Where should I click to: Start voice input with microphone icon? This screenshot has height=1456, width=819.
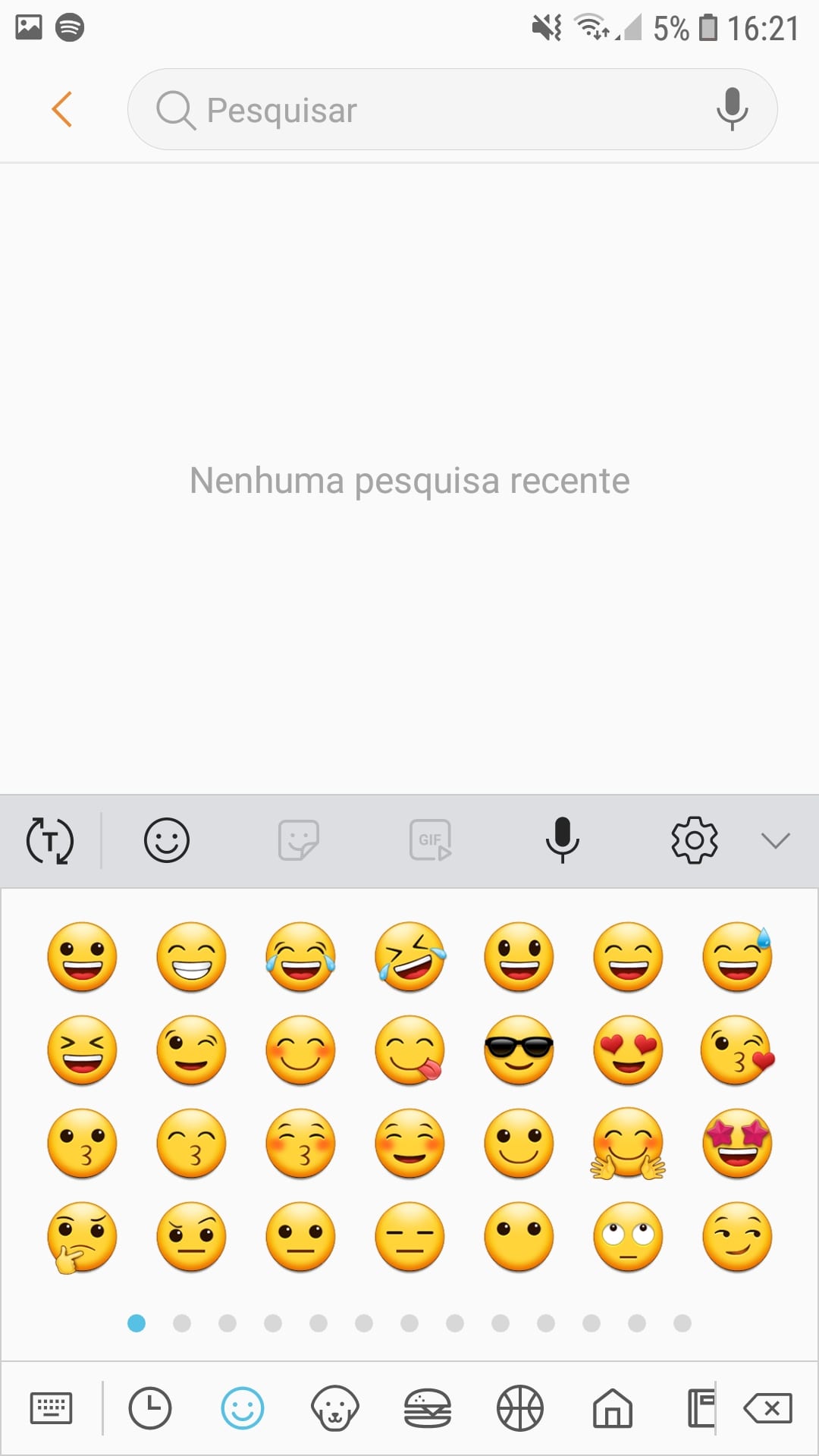click(562, 840)
